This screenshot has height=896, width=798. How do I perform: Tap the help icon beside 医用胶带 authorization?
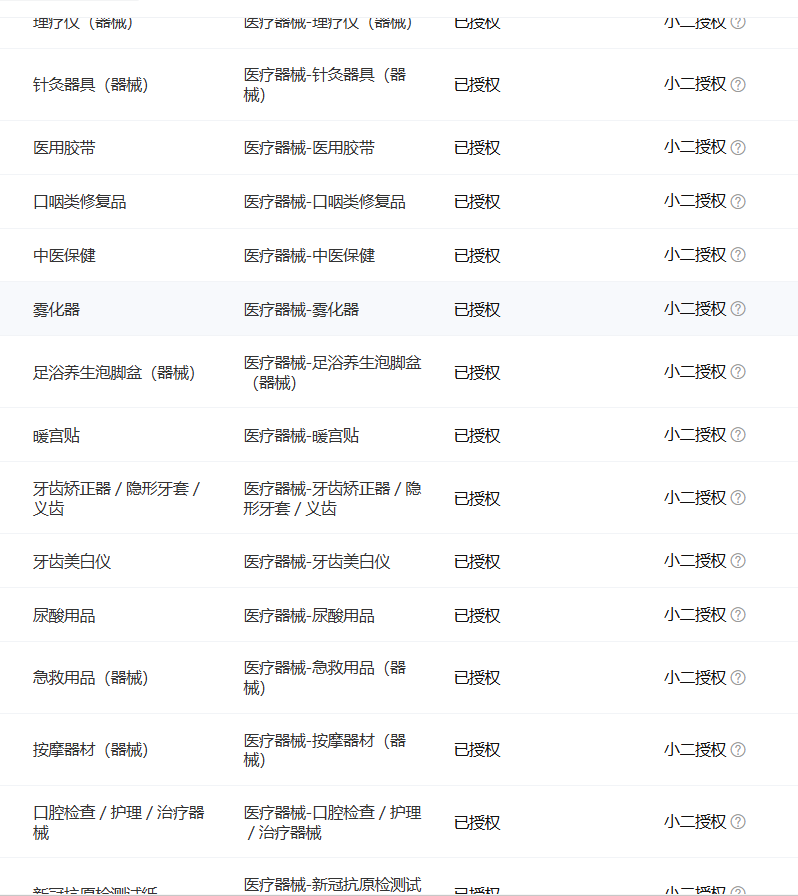[x=738, y=148]
